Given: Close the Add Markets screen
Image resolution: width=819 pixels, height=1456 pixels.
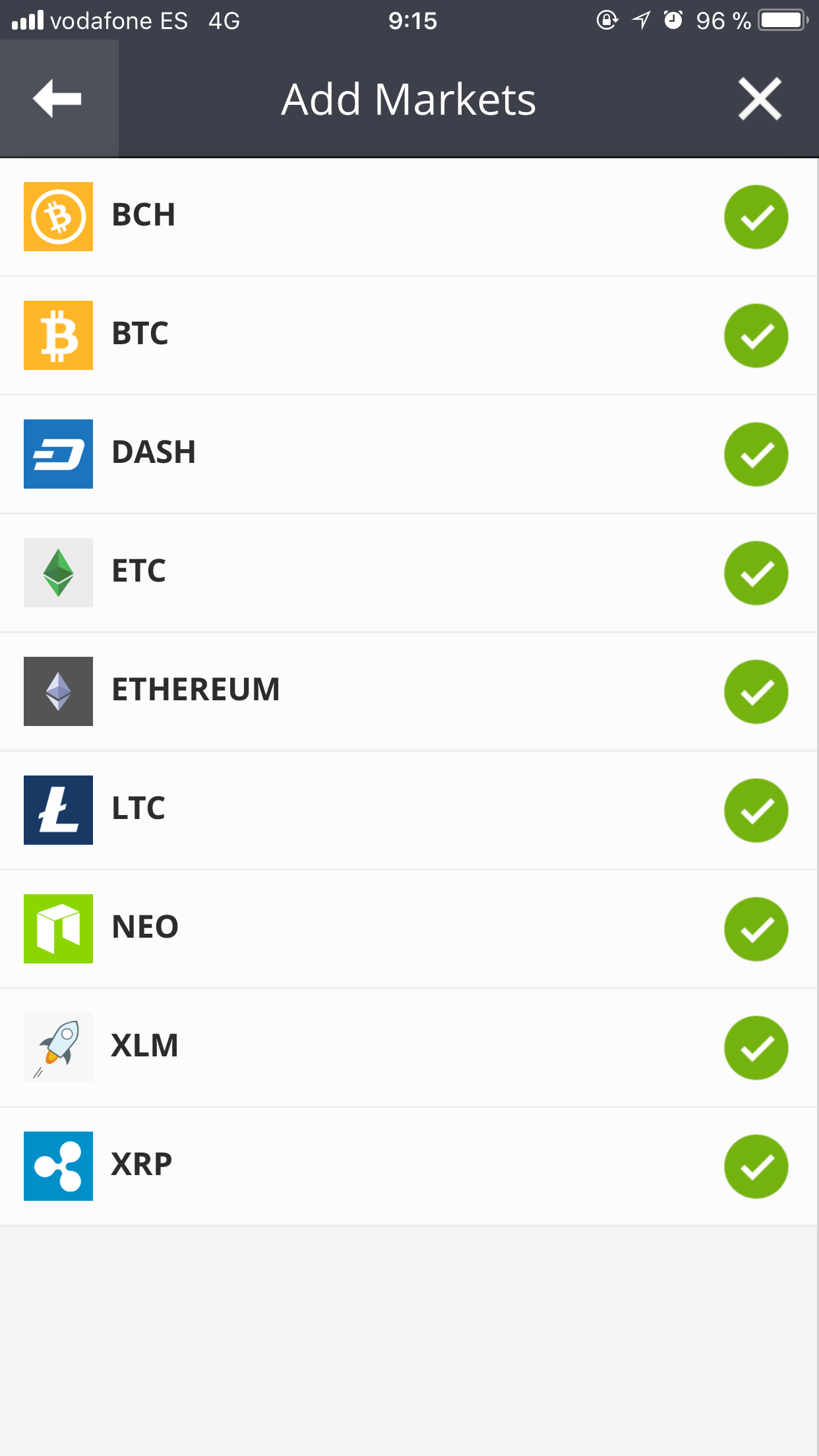Looking at the screenshot, I should point(760,99).
